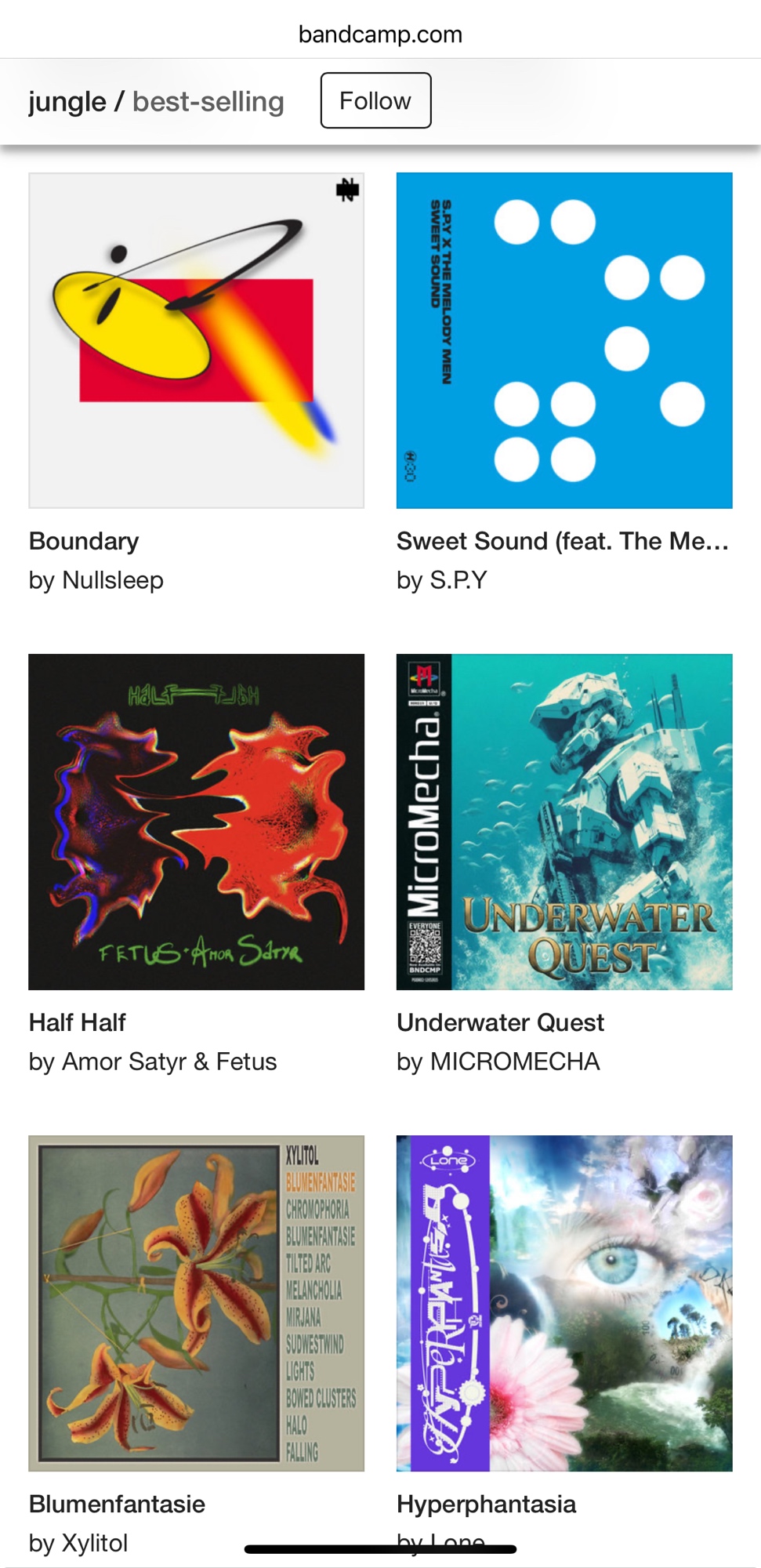Screen dimensions: 761x1568
Task: Open Underwater Quest by MICROMECHA
Action: 564,822
